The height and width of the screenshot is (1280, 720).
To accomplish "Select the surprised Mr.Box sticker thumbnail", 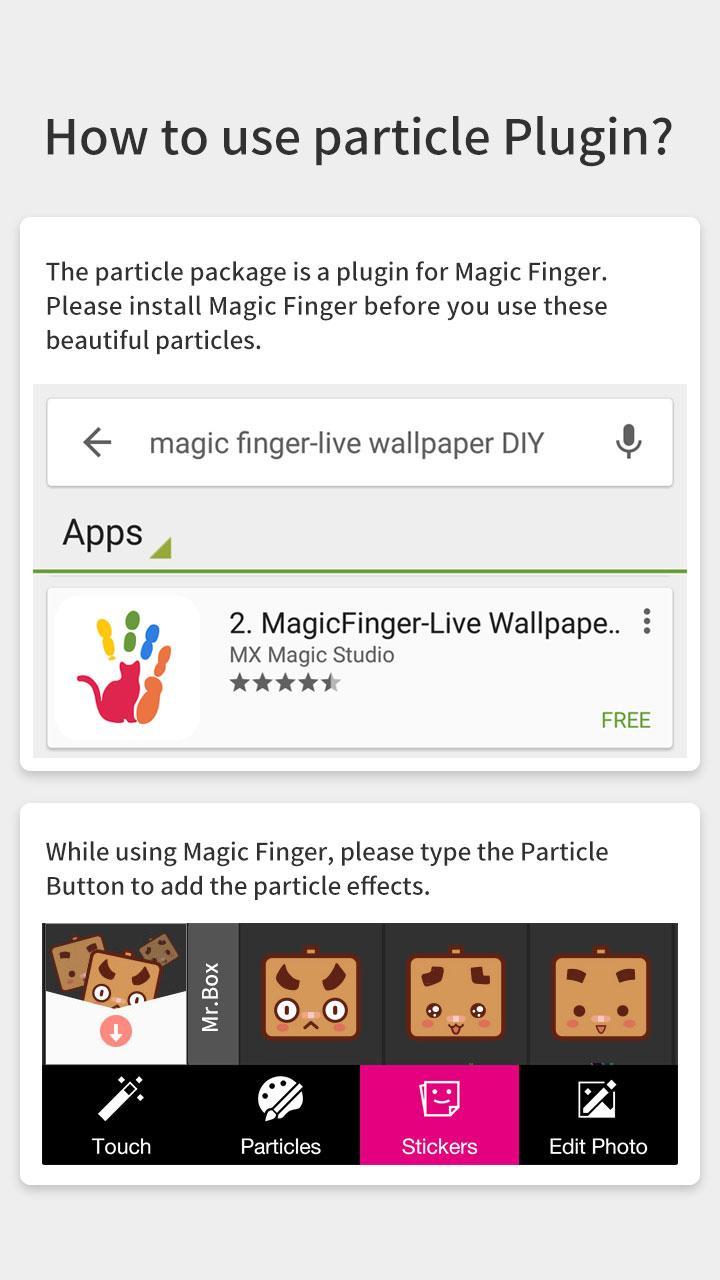I will click(x=310, y=994).
